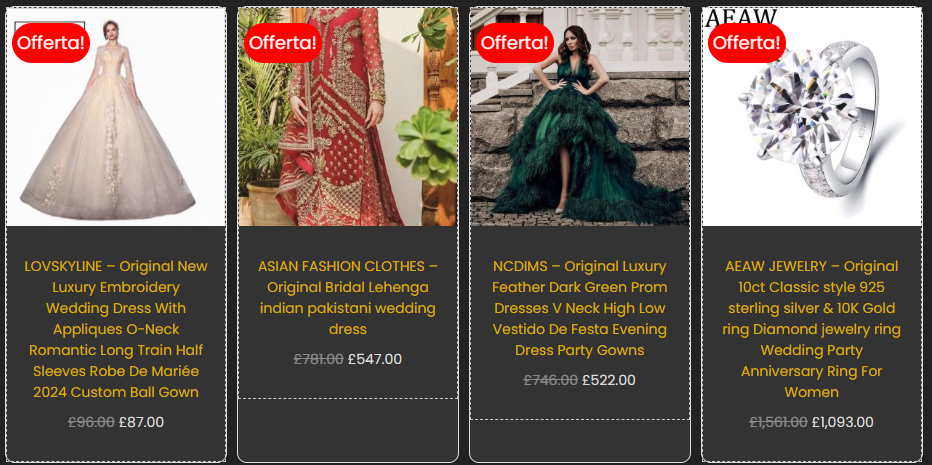Image resolution: width=932 pixels, height=465 pixels.
Task: Open the LOVSKYLINE Luxury Embroidery Wedding Dress title link
Action: pyautogui.click(x=116, y=329)
